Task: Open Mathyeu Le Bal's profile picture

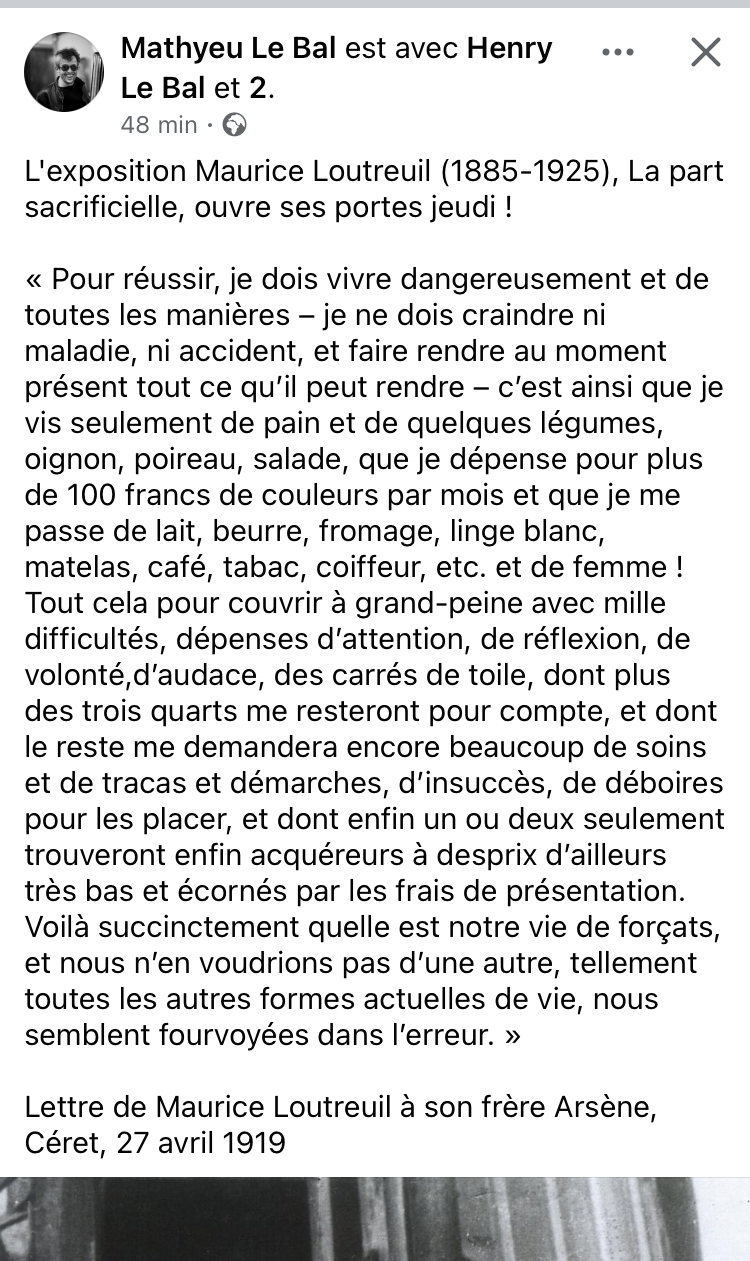Action: [x=64, y=72]
